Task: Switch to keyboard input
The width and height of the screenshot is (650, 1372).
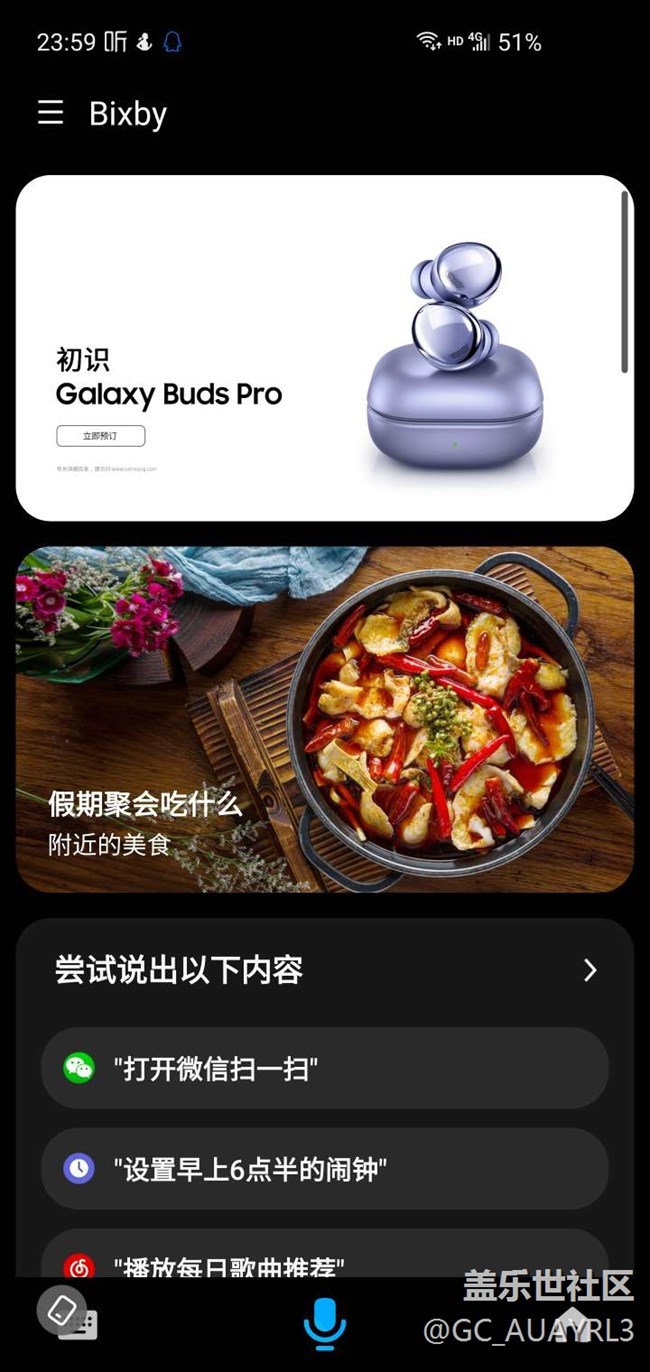Action: point(78,1324)
